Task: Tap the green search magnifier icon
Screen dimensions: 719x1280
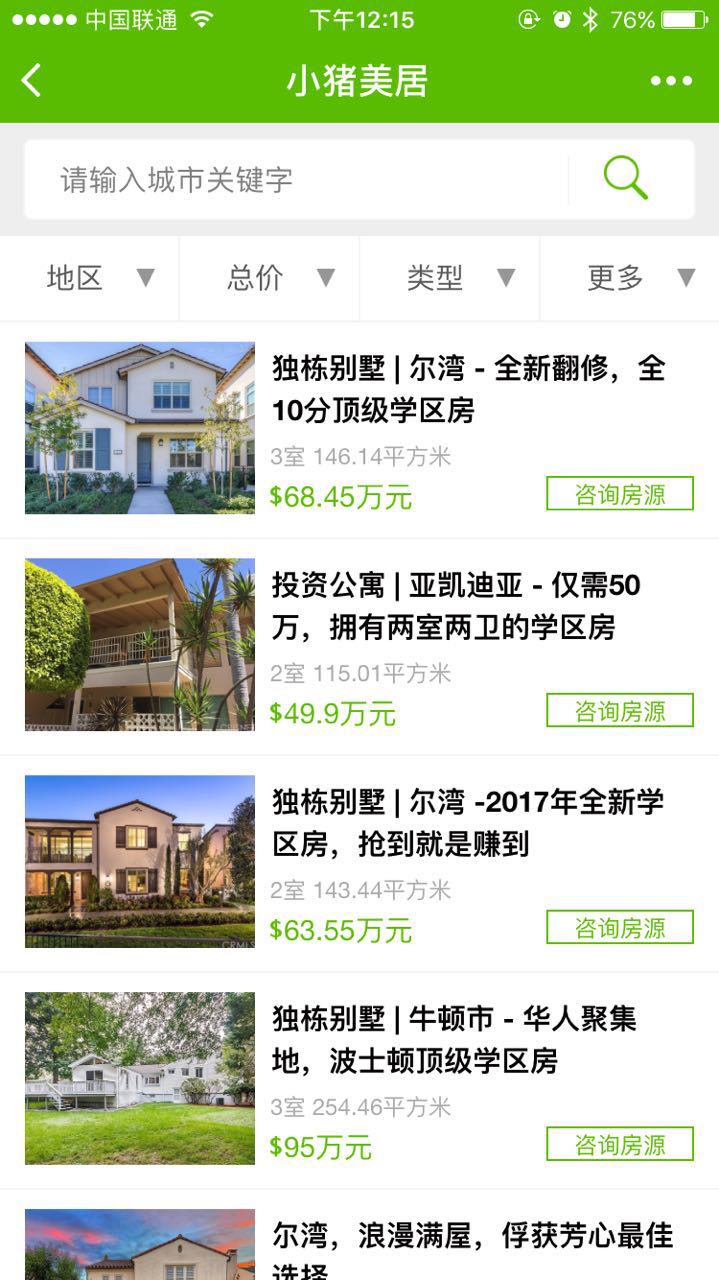Action: click(626, 180)
